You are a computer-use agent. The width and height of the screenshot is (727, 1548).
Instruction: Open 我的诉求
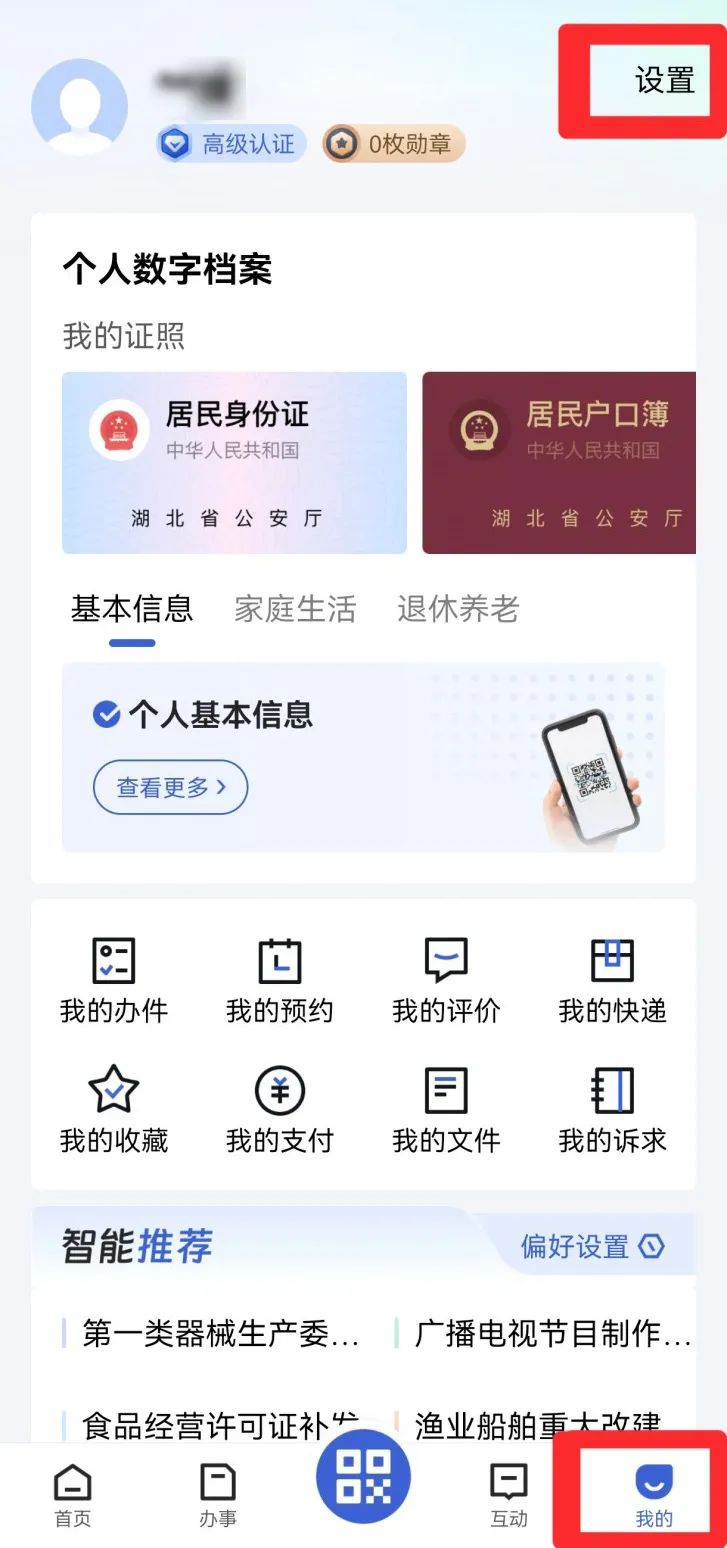tap(612, 1109)
